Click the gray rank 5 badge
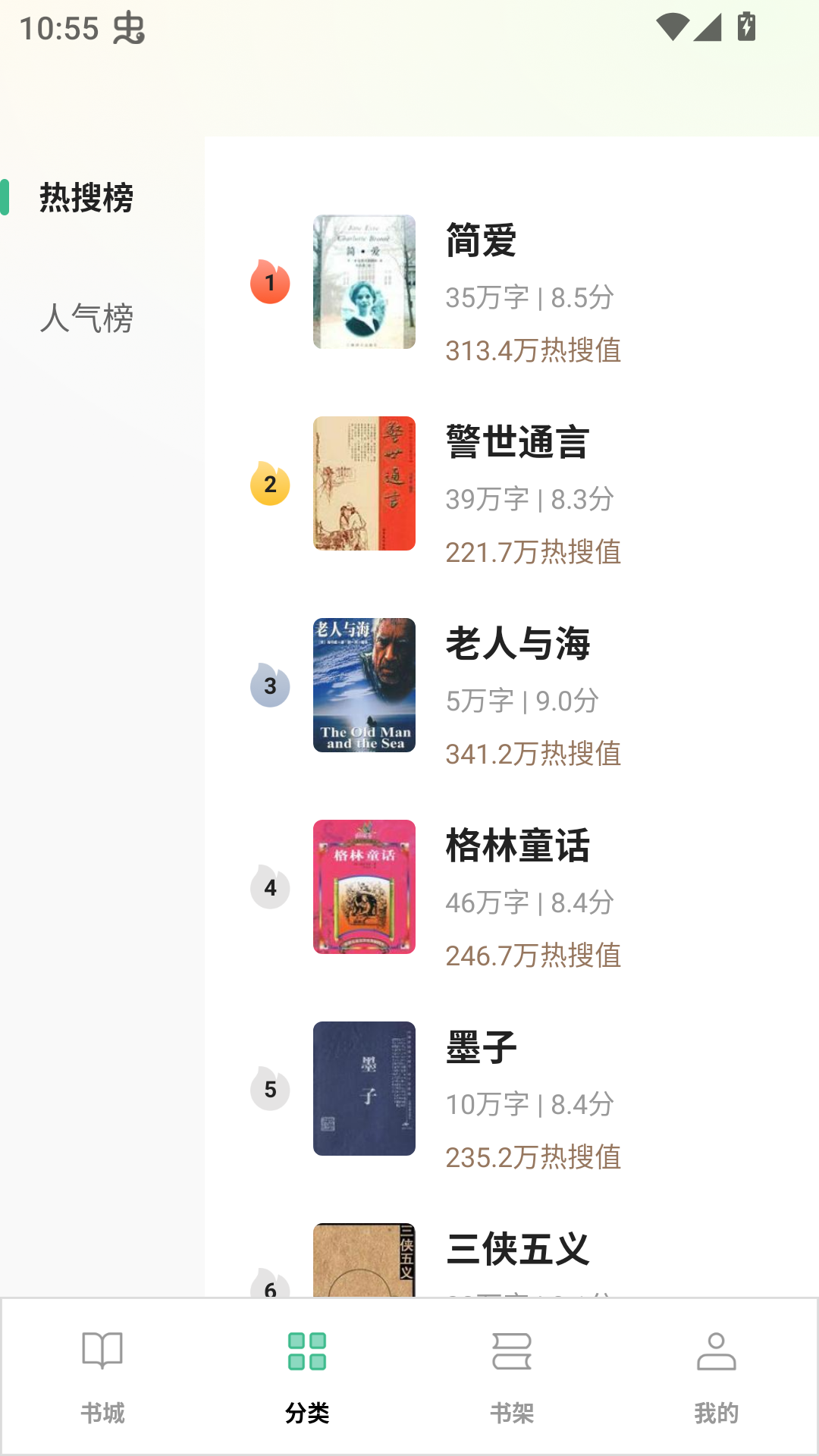 coord(269,1091)
